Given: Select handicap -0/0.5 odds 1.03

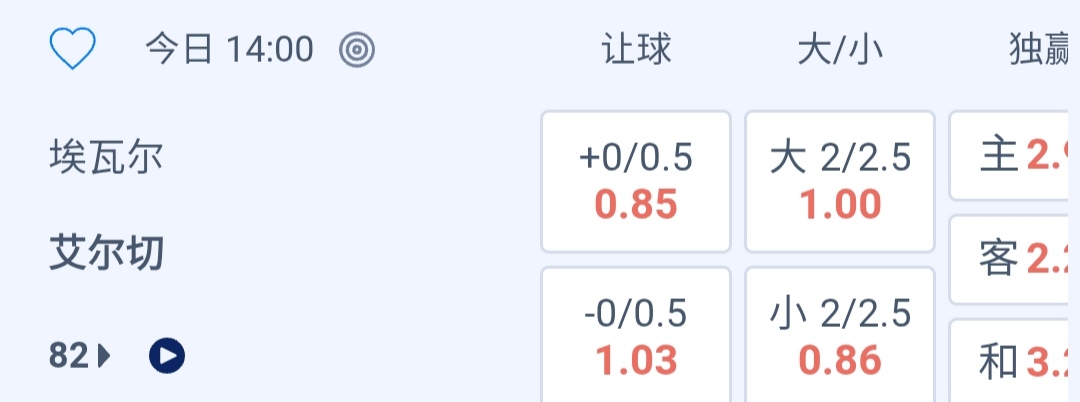Looking at the screenshot, I should click(636, 336).
